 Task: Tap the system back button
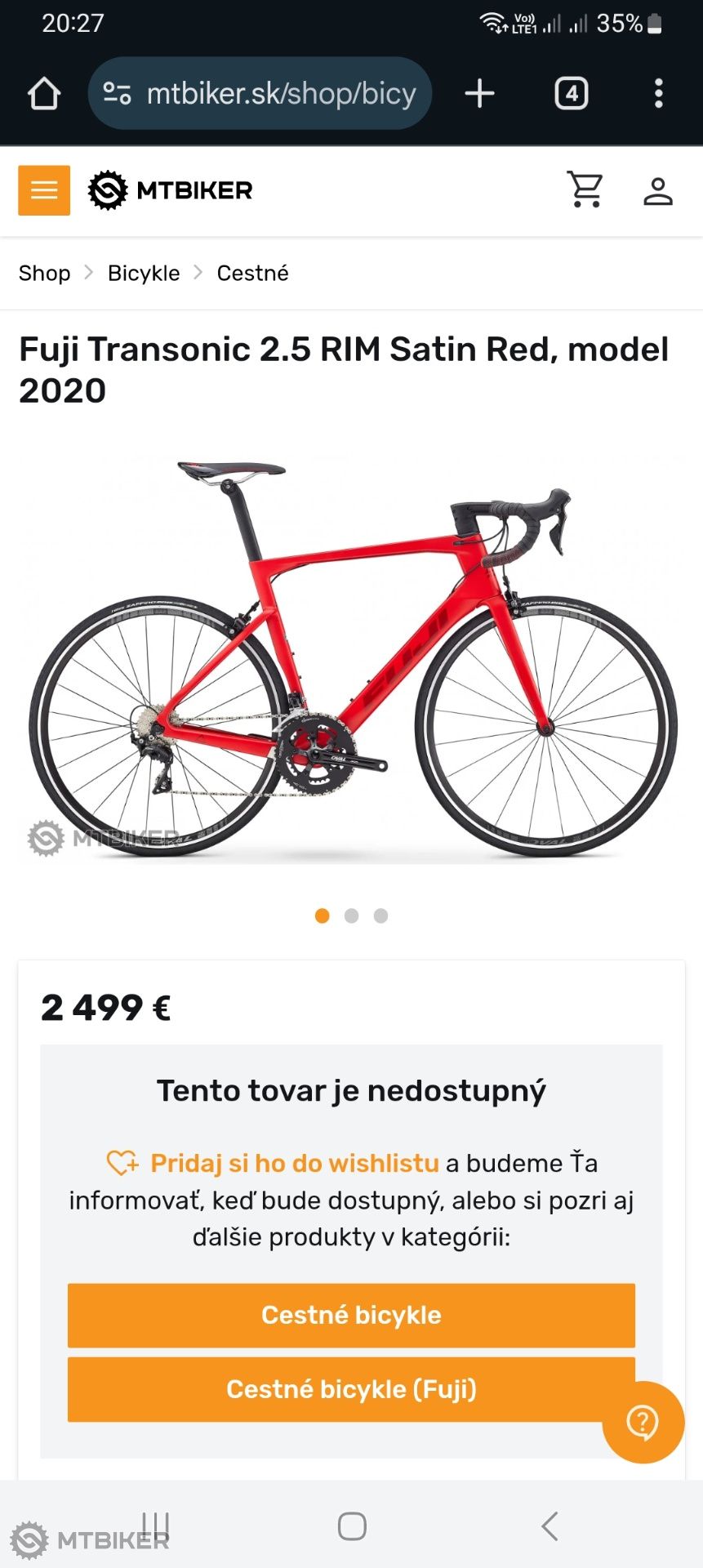[x=550, y=1526]
